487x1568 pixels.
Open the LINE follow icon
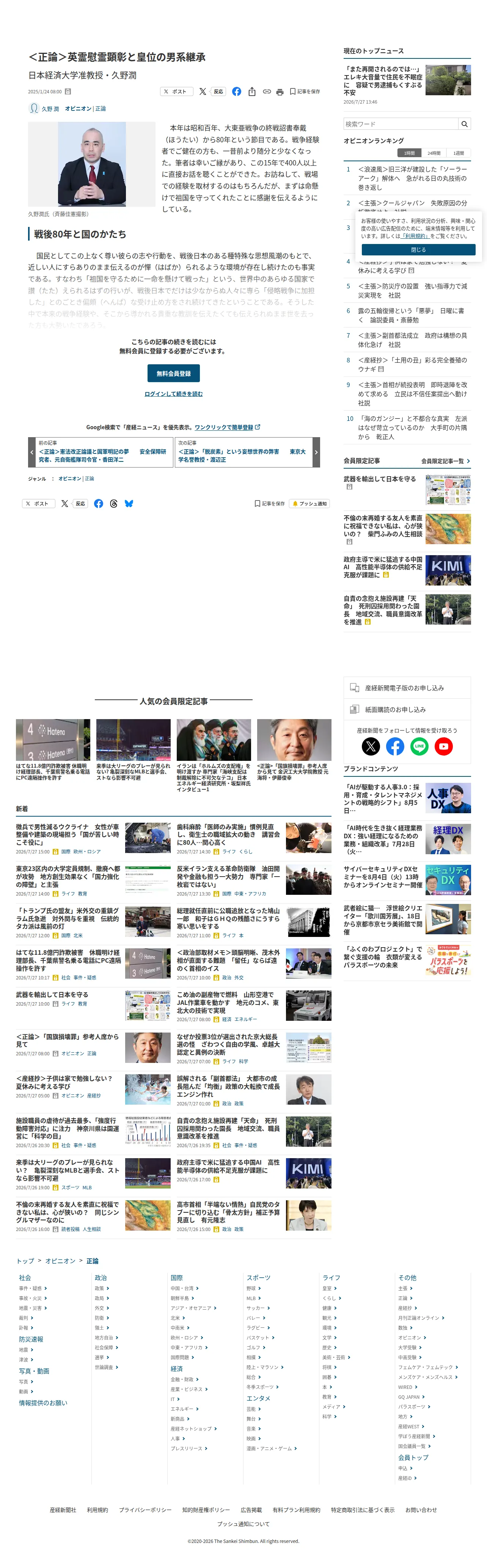419,746
